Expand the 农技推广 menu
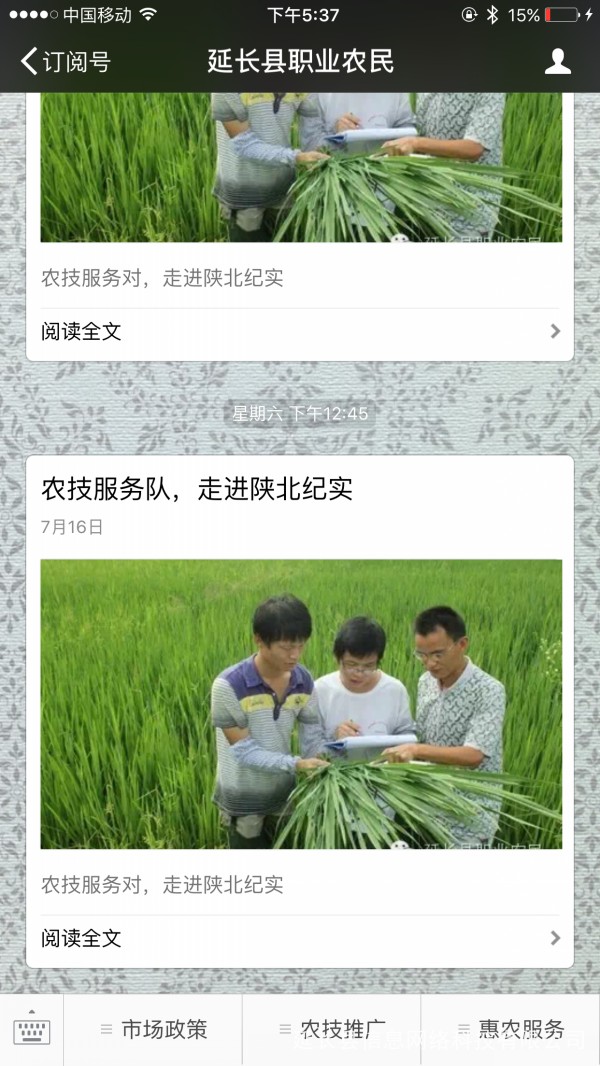Image resolution: width=600 pixels, height=1066 pixels. click(x=332, y=1029)
